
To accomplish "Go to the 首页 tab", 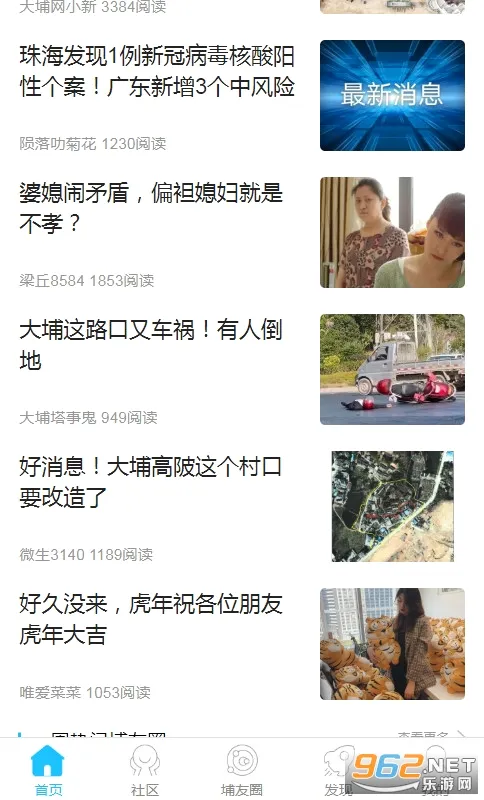I will (x=48, y=770).
